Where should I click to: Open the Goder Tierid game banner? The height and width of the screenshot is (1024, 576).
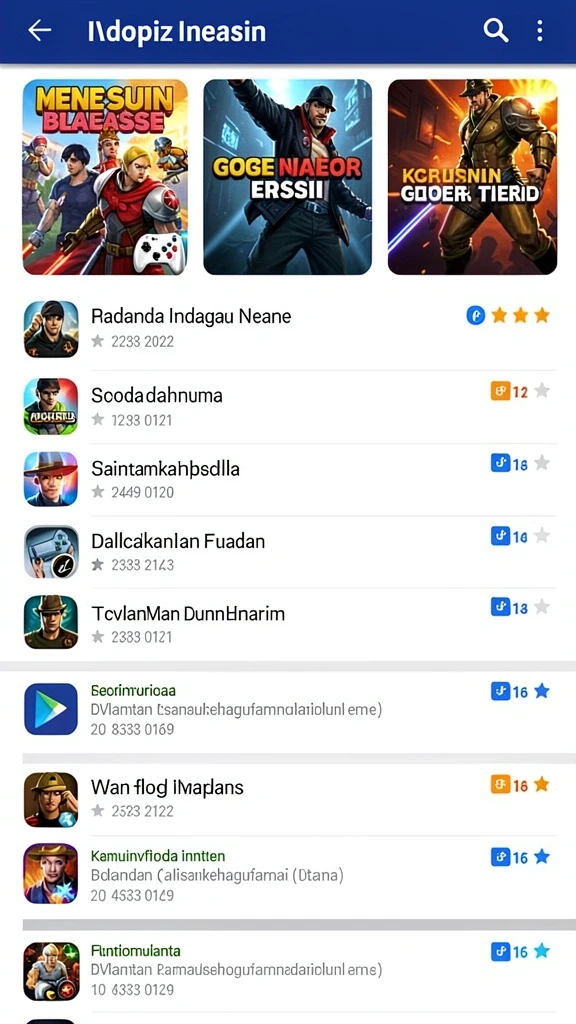(472, 177)
